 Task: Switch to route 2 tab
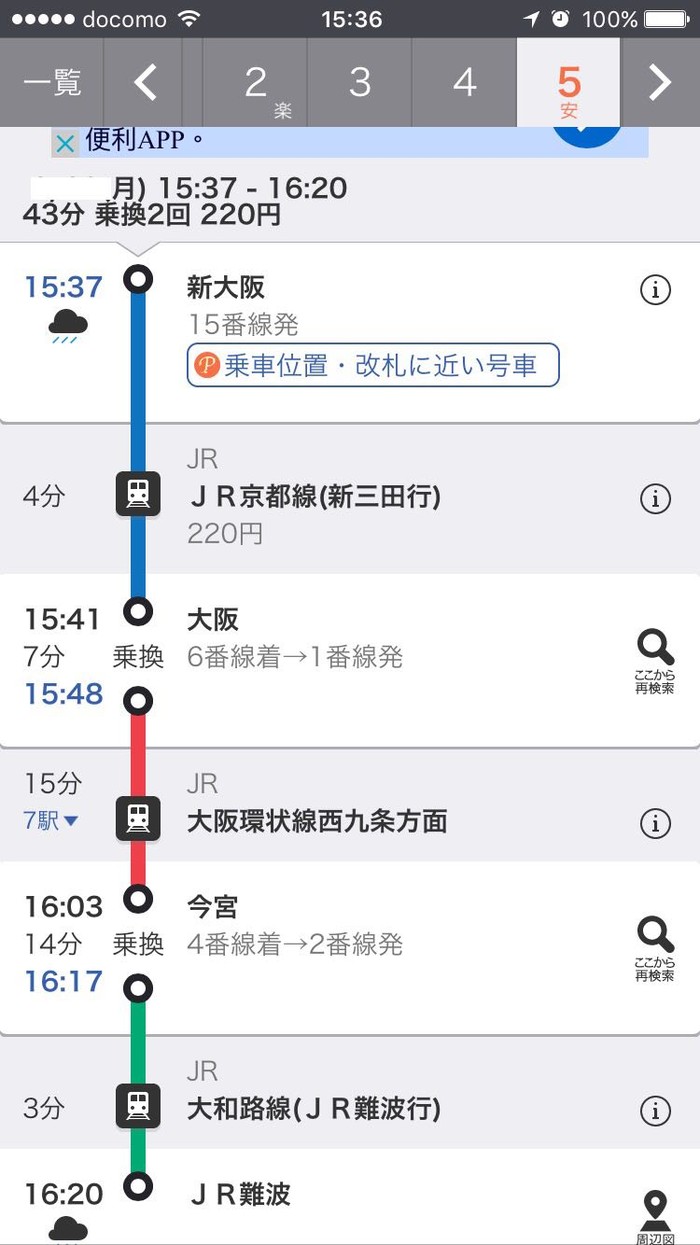[x=257, y=84]
